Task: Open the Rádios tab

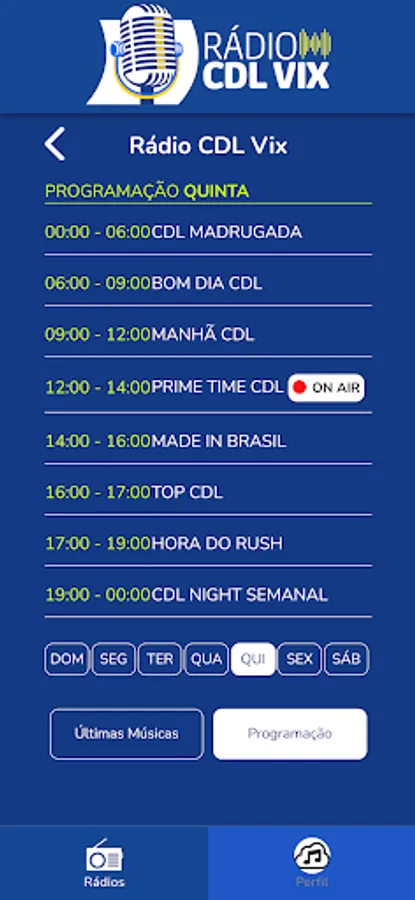Action: click(x=104, y=863)
